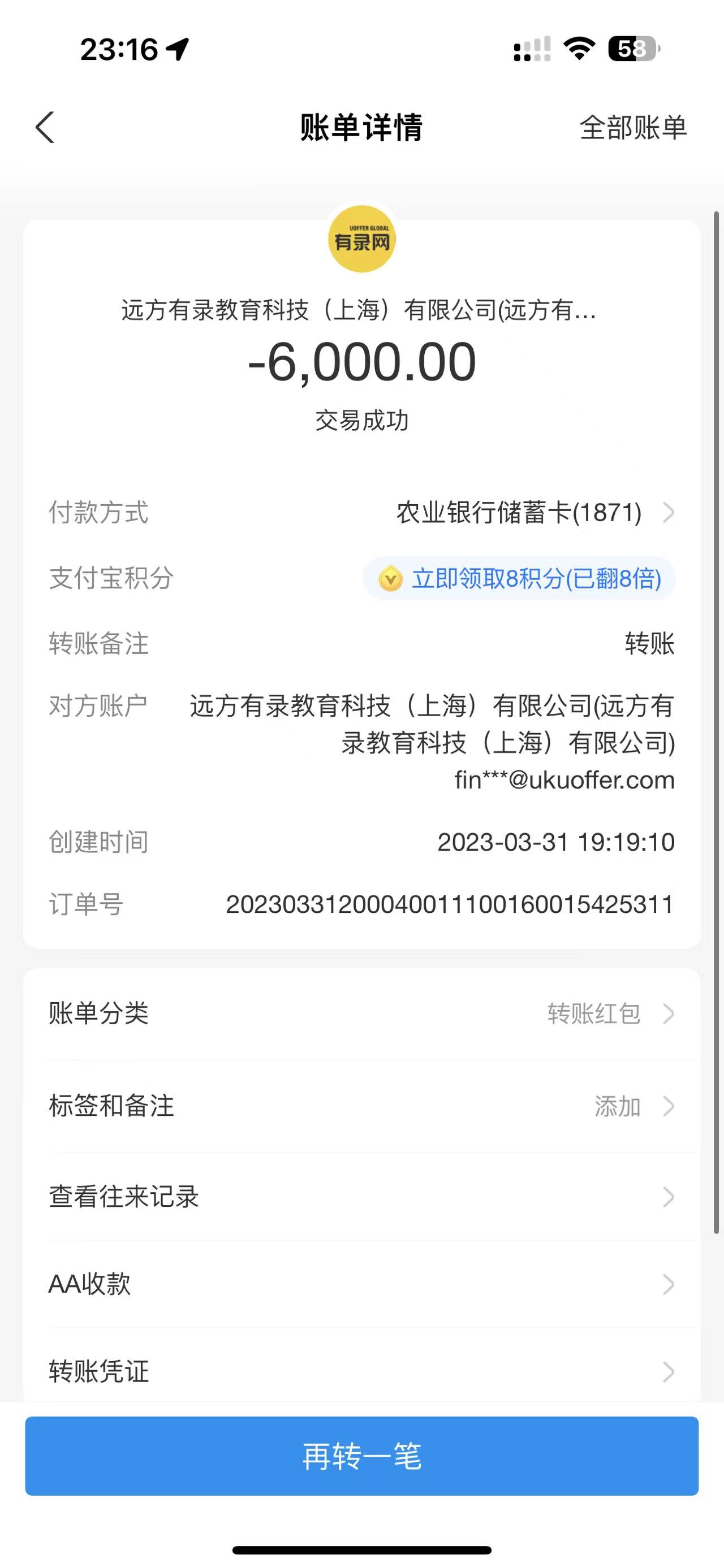This screenshot has height=1568, width=724.
Task: Open 全部账单 in the top bar
Action: pos(633,128)
